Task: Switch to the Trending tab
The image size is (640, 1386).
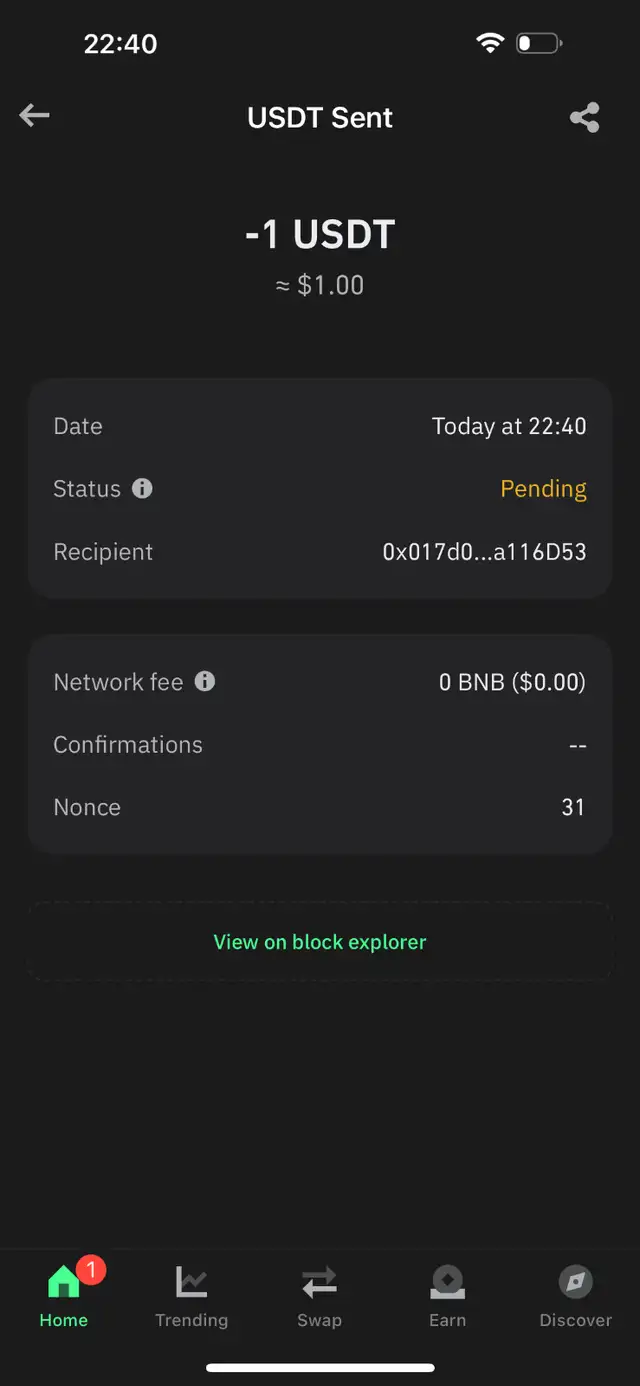Action: 192,1296
